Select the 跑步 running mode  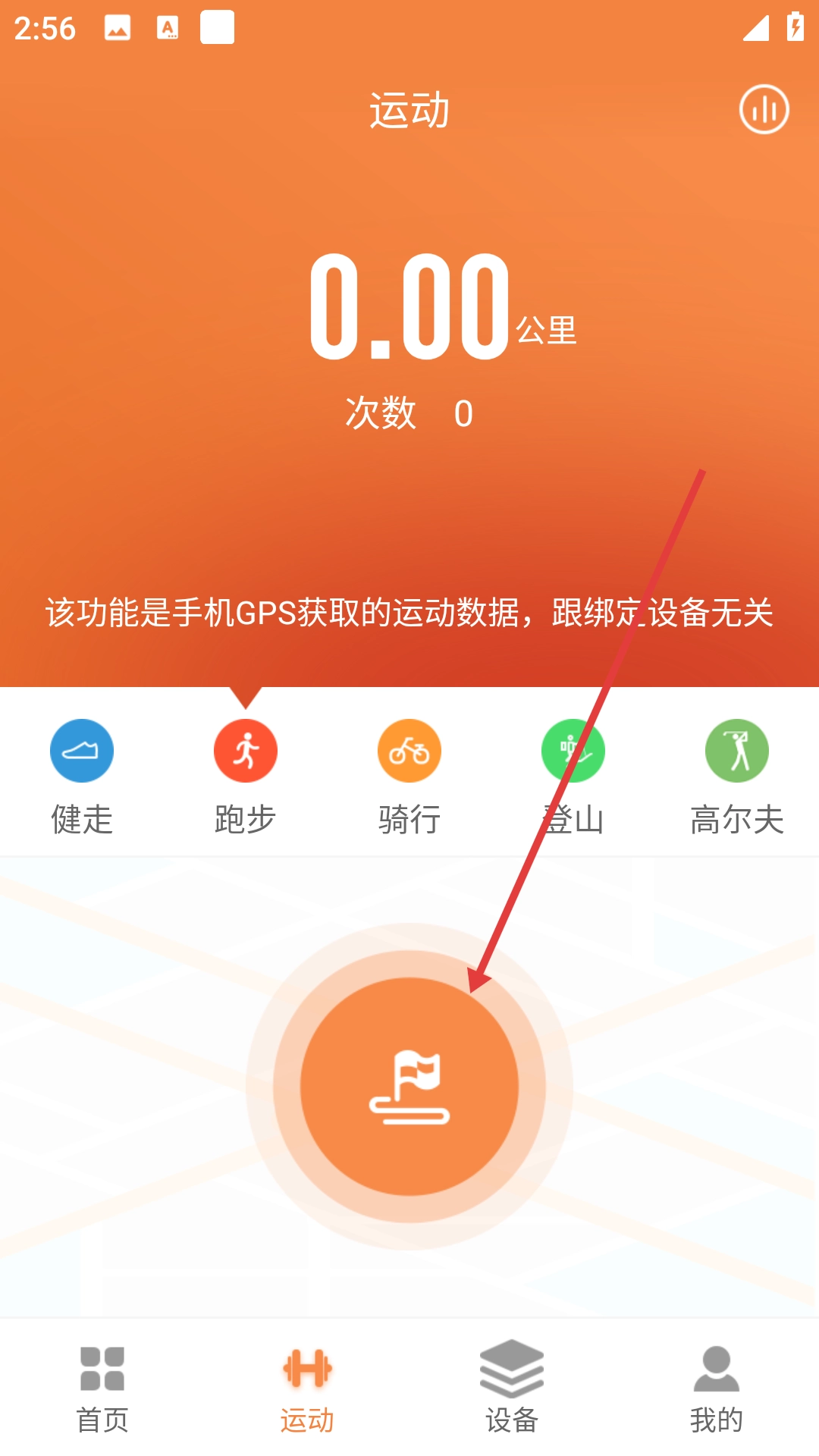246,777
